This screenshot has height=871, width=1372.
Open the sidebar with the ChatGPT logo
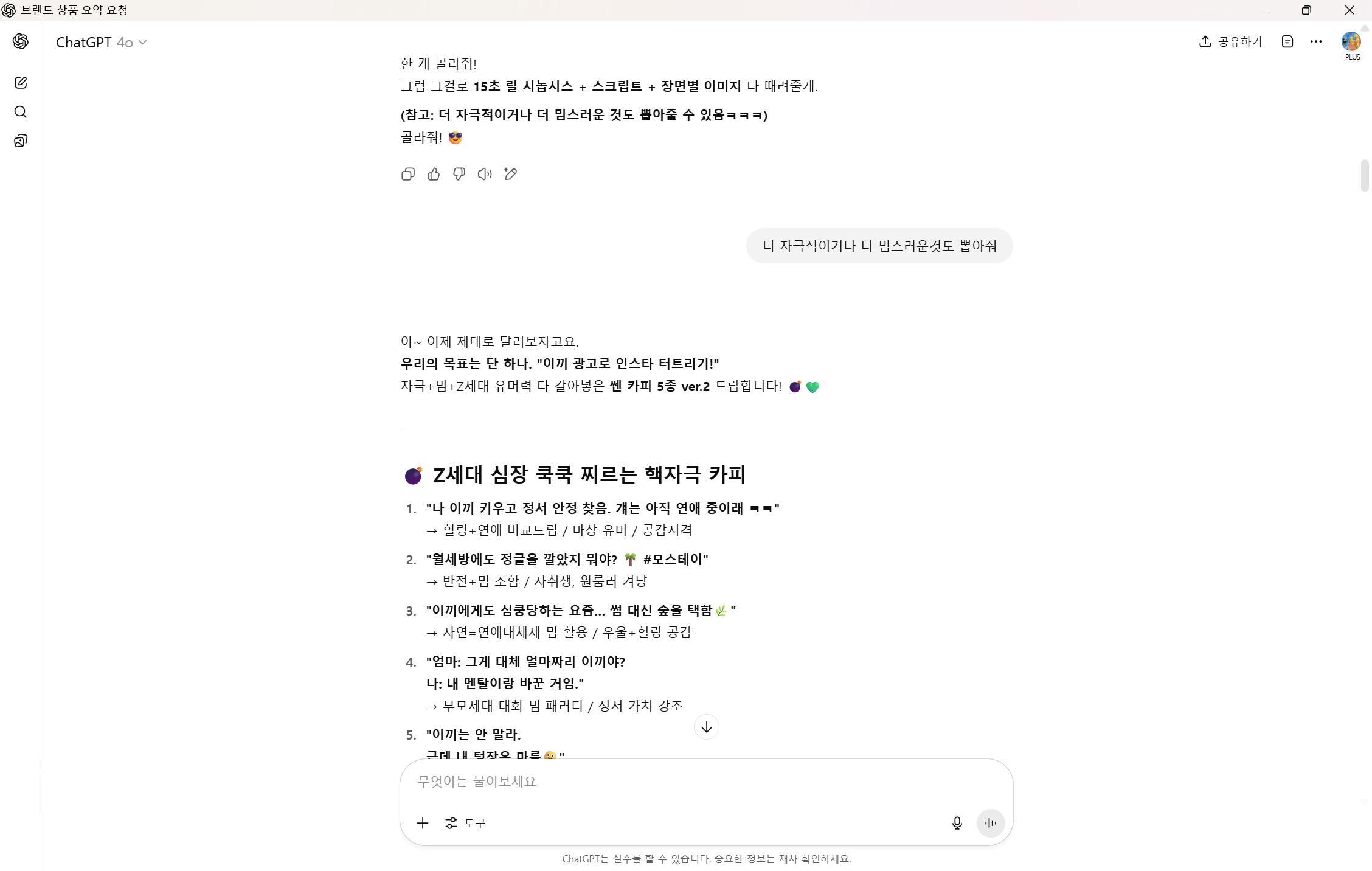(x=21, y=41)
